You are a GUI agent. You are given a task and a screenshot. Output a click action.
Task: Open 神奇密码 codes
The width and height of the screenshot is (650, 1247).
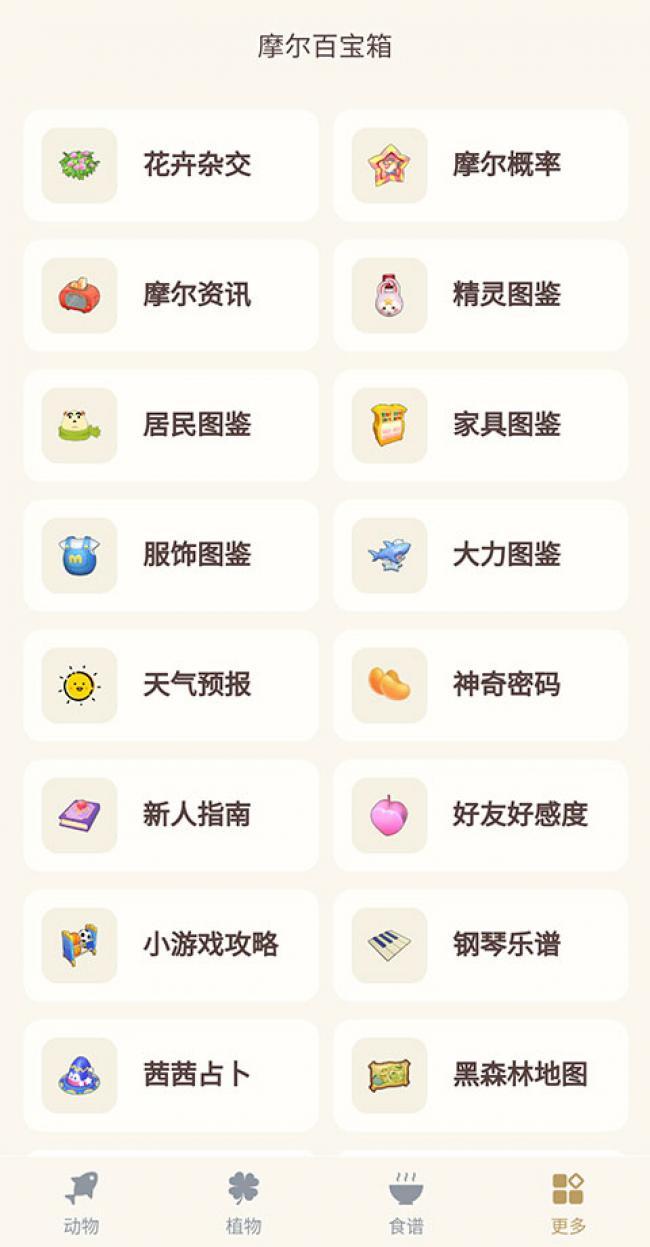(481, 685)
